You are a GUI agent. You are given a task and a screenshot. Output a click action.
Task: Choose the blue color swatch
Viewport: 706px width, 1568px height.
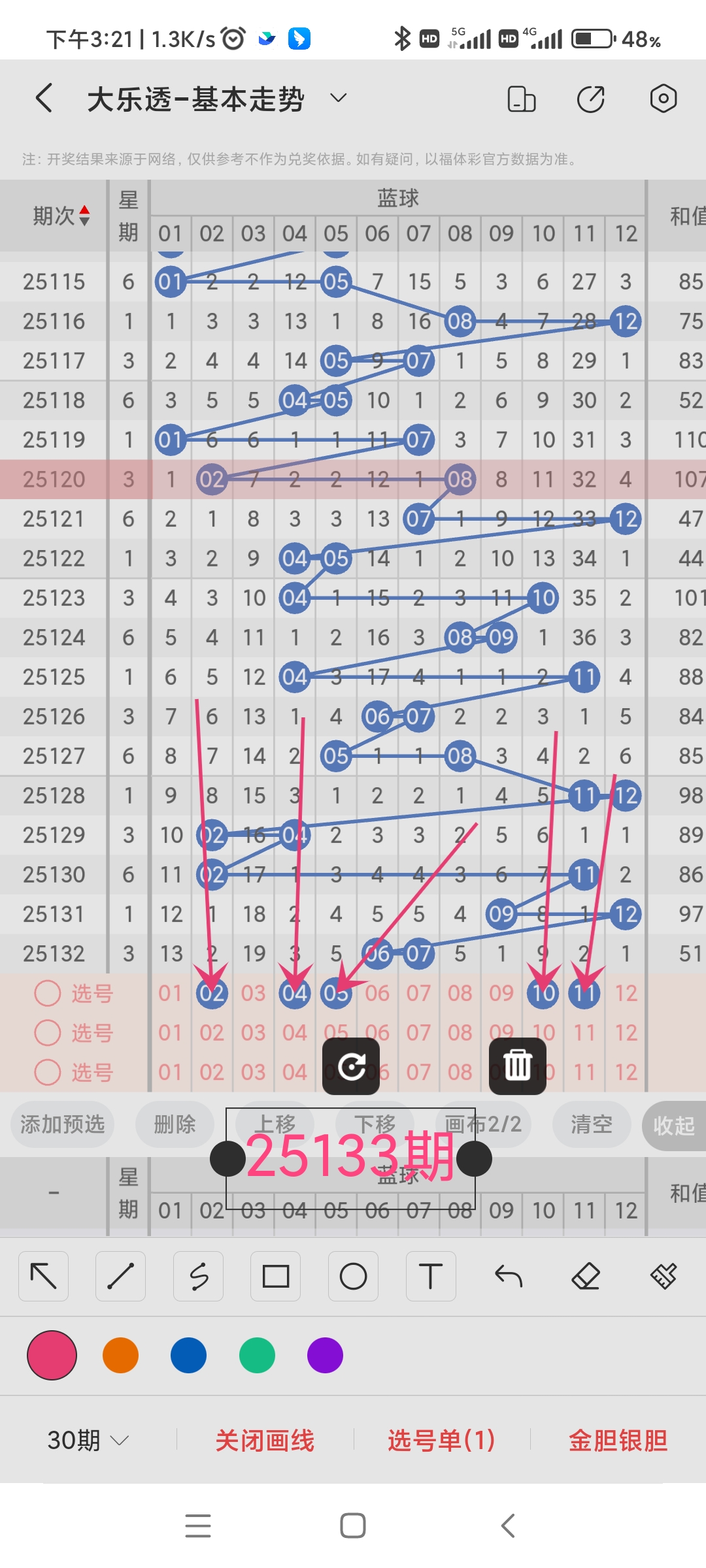(x=188, y=1356)
